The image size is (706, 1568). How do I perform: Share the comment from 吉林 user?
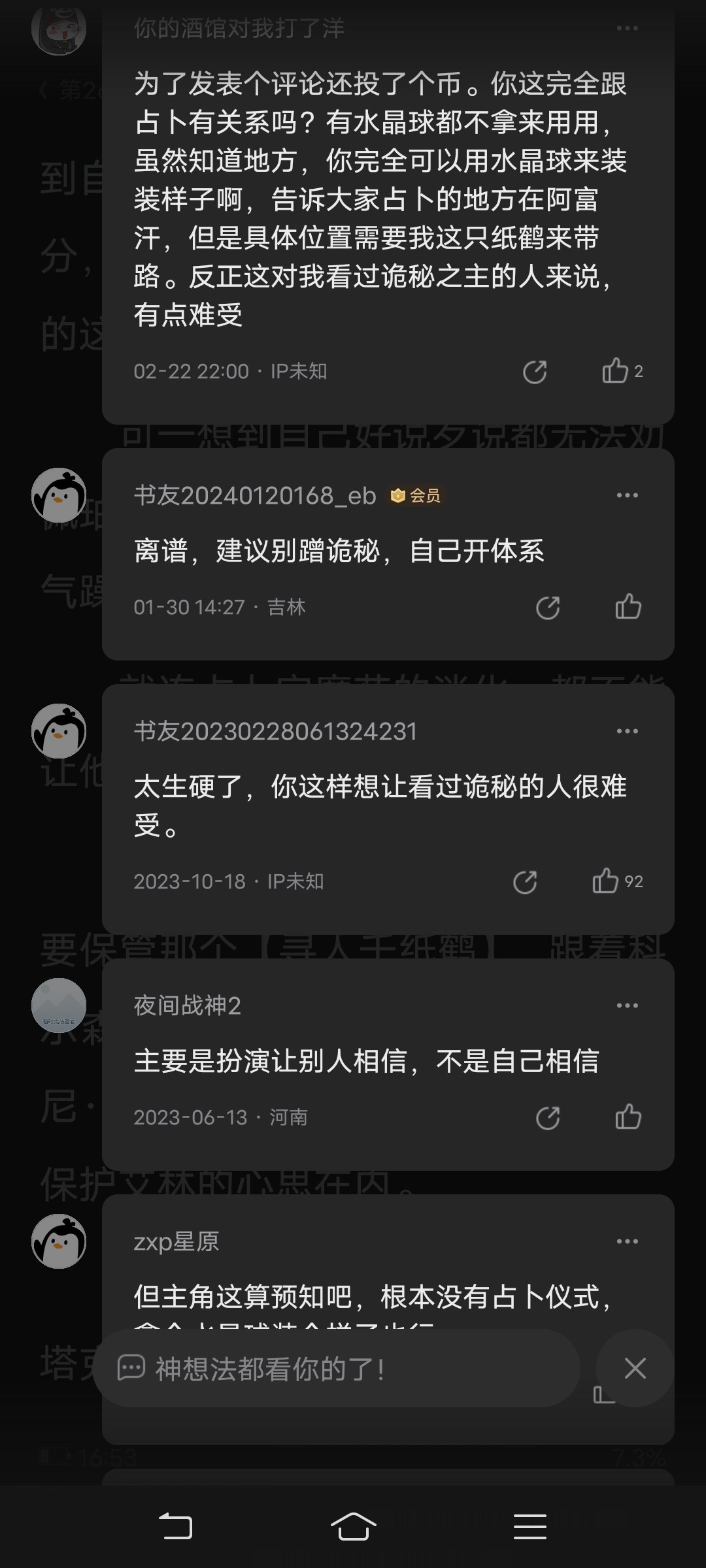coord(548,608)
